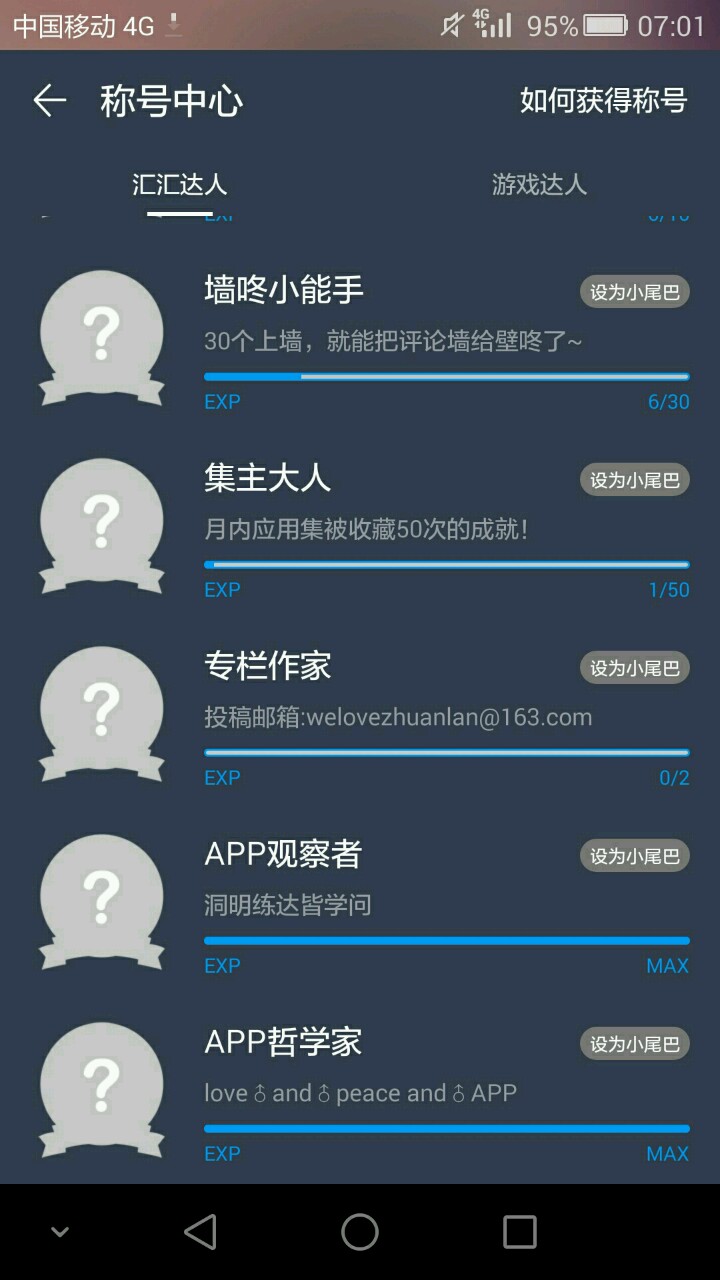Image resolution: width=720 pixels, height=1280 pixels.
Task: Select the 汇汇达人 tab
Action: coord(180,184)
